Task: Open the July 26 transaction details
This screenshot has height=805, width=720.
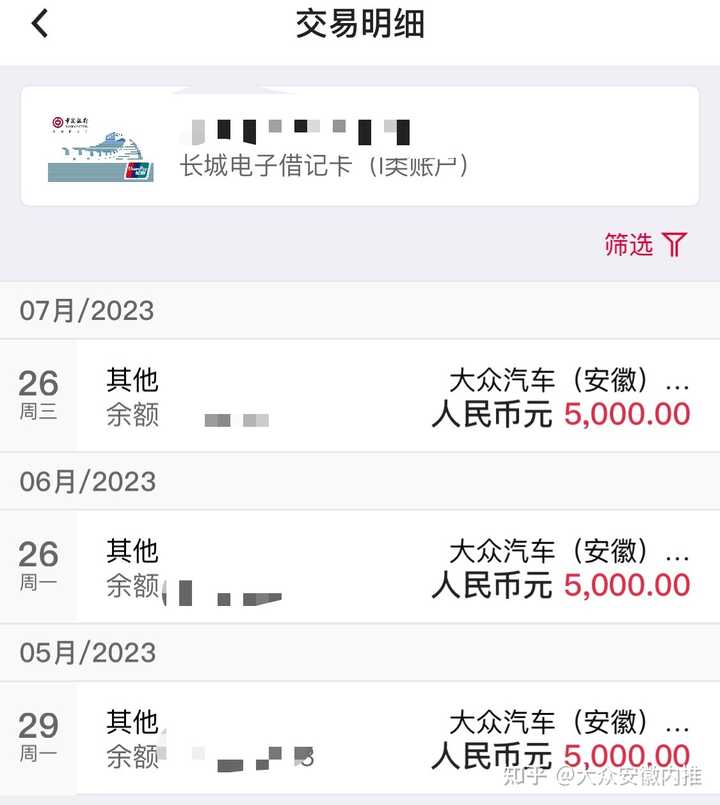Action: 360,395
